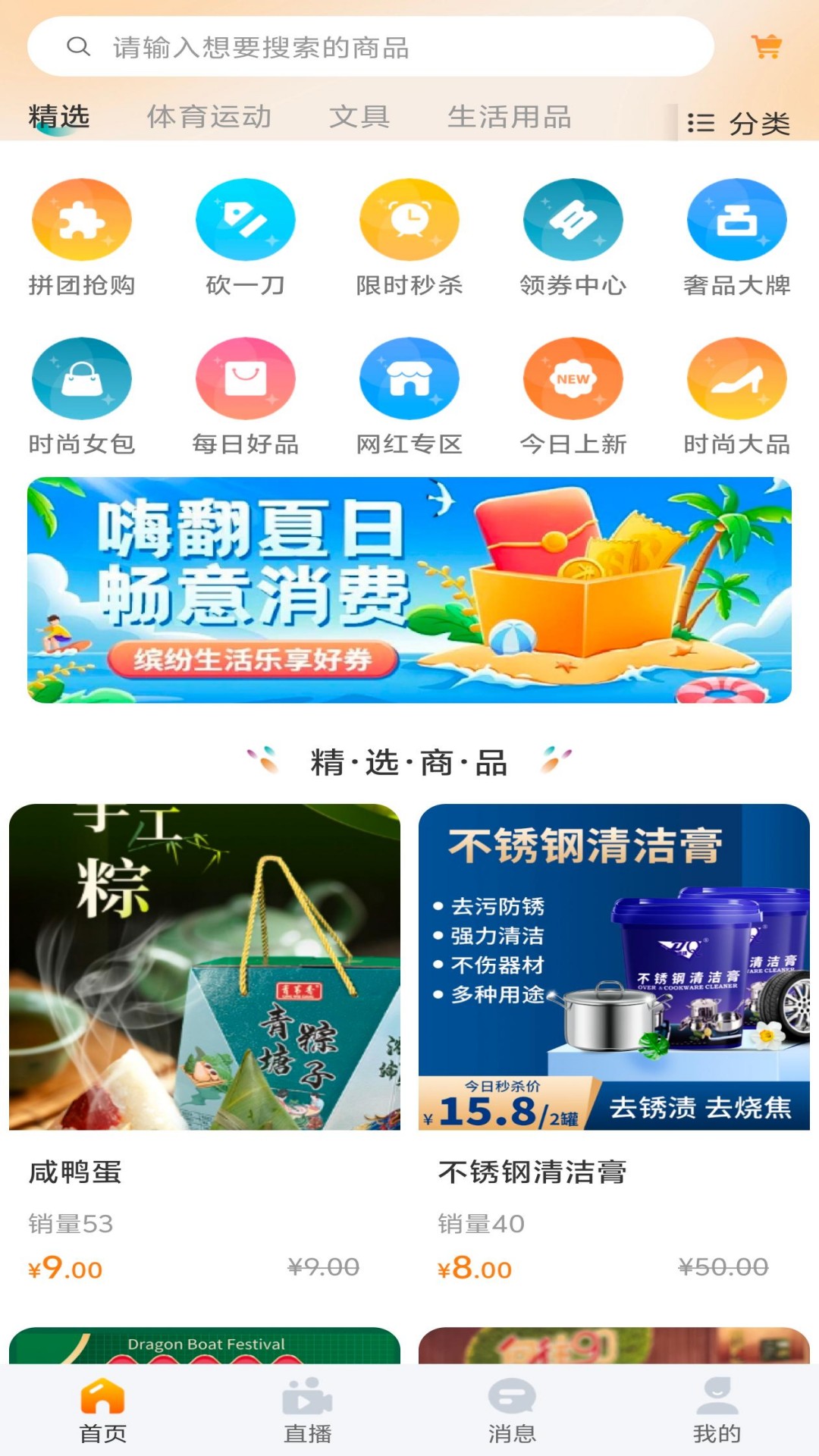This screenshot has height=1456, width=819.
Task: Open the shopping cart icon
Action: coord(767,46)
